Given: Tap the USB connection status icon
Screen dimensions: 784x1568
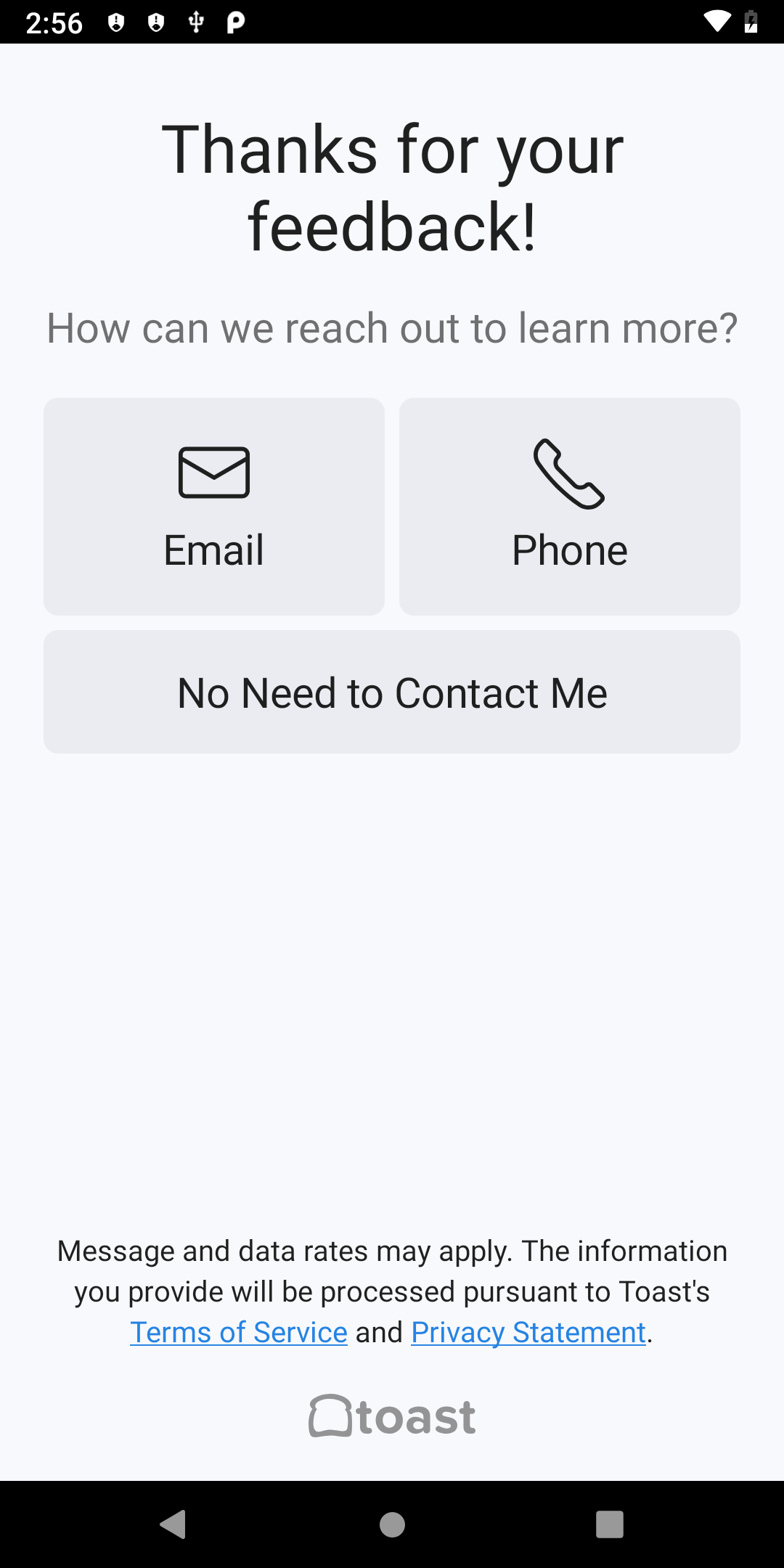Looking at the screenshot, I should (x=195, y=22).
